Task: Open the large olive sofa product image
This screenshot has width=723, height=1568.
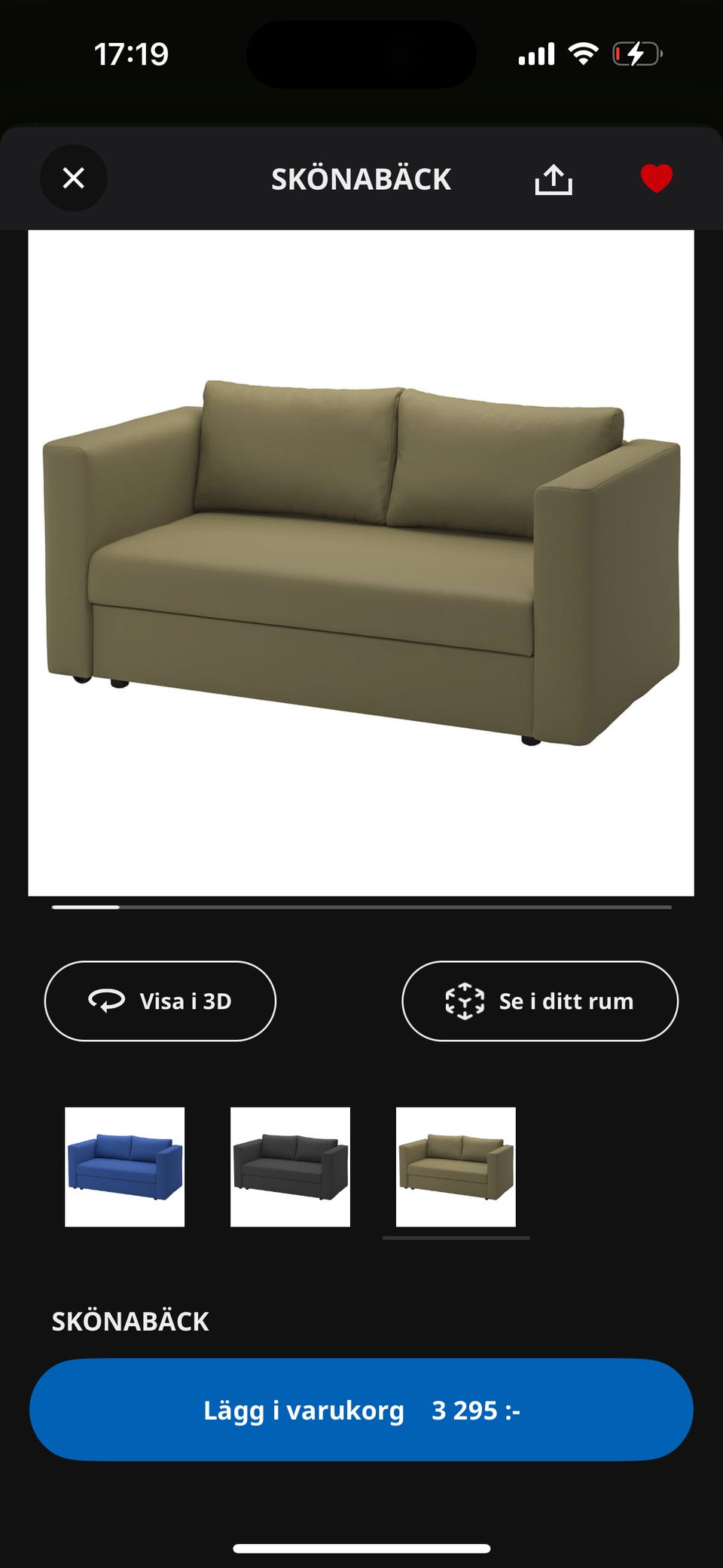Action: click(361, 563)
